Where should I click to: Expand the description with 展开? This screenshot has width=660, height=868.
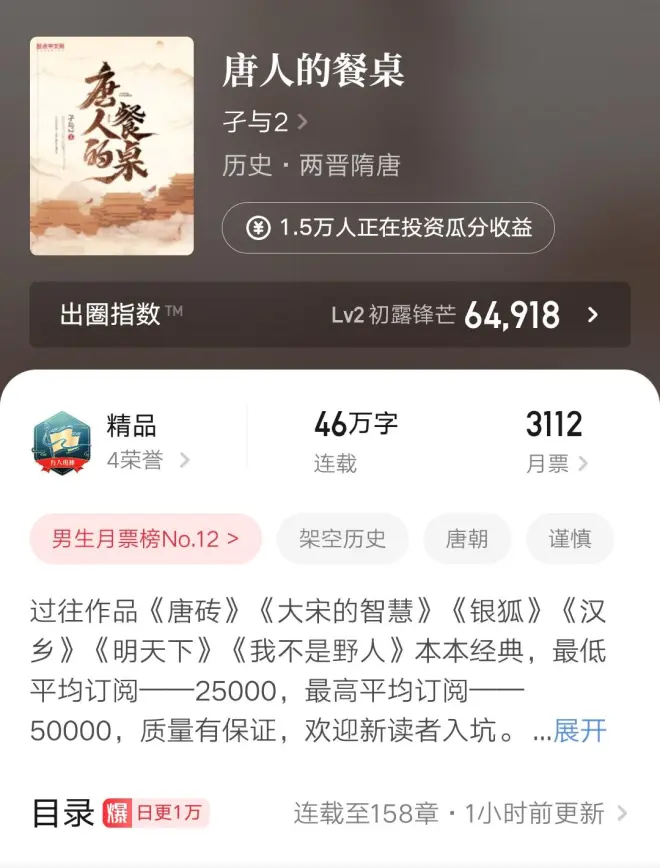coord(580,731)
